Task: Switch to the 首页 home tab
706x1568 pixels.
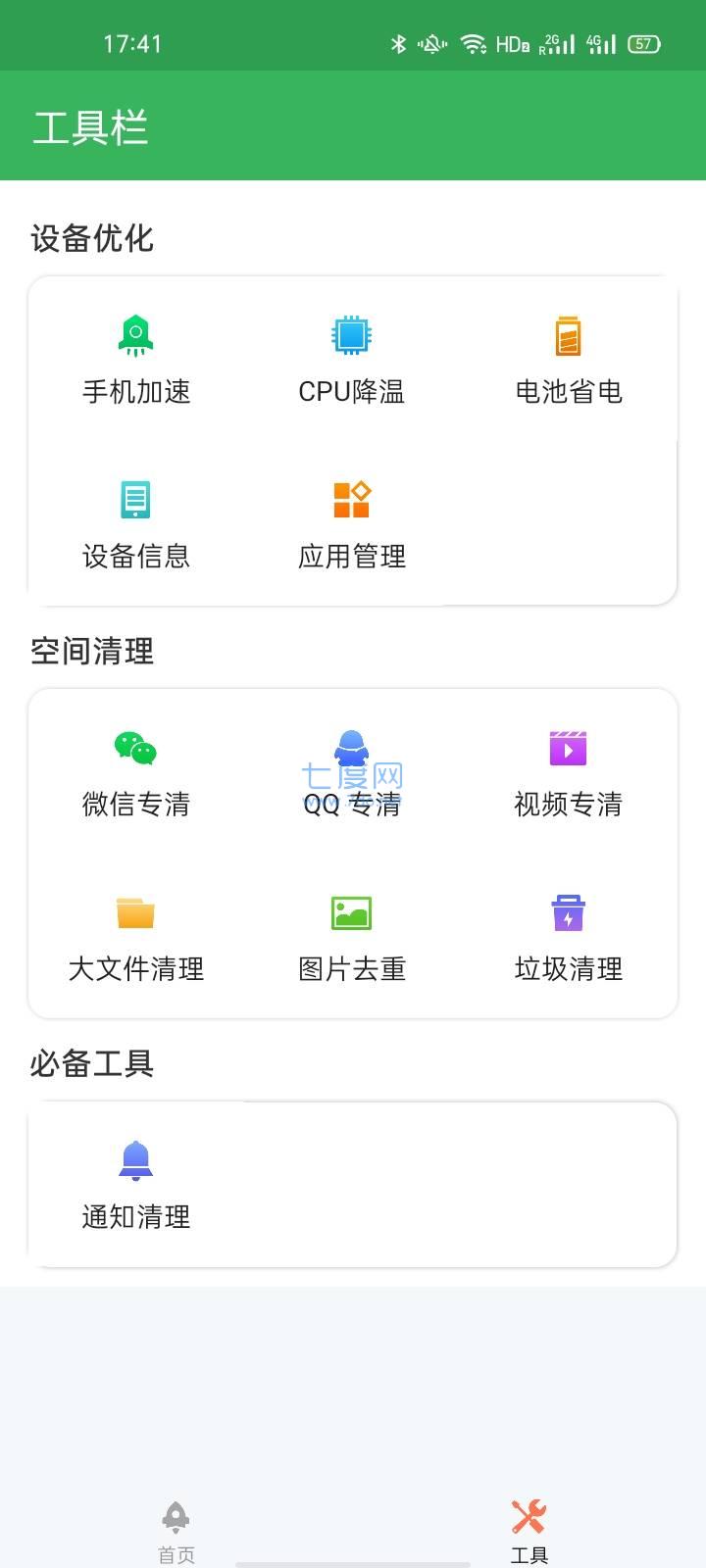Action: 176,1529
